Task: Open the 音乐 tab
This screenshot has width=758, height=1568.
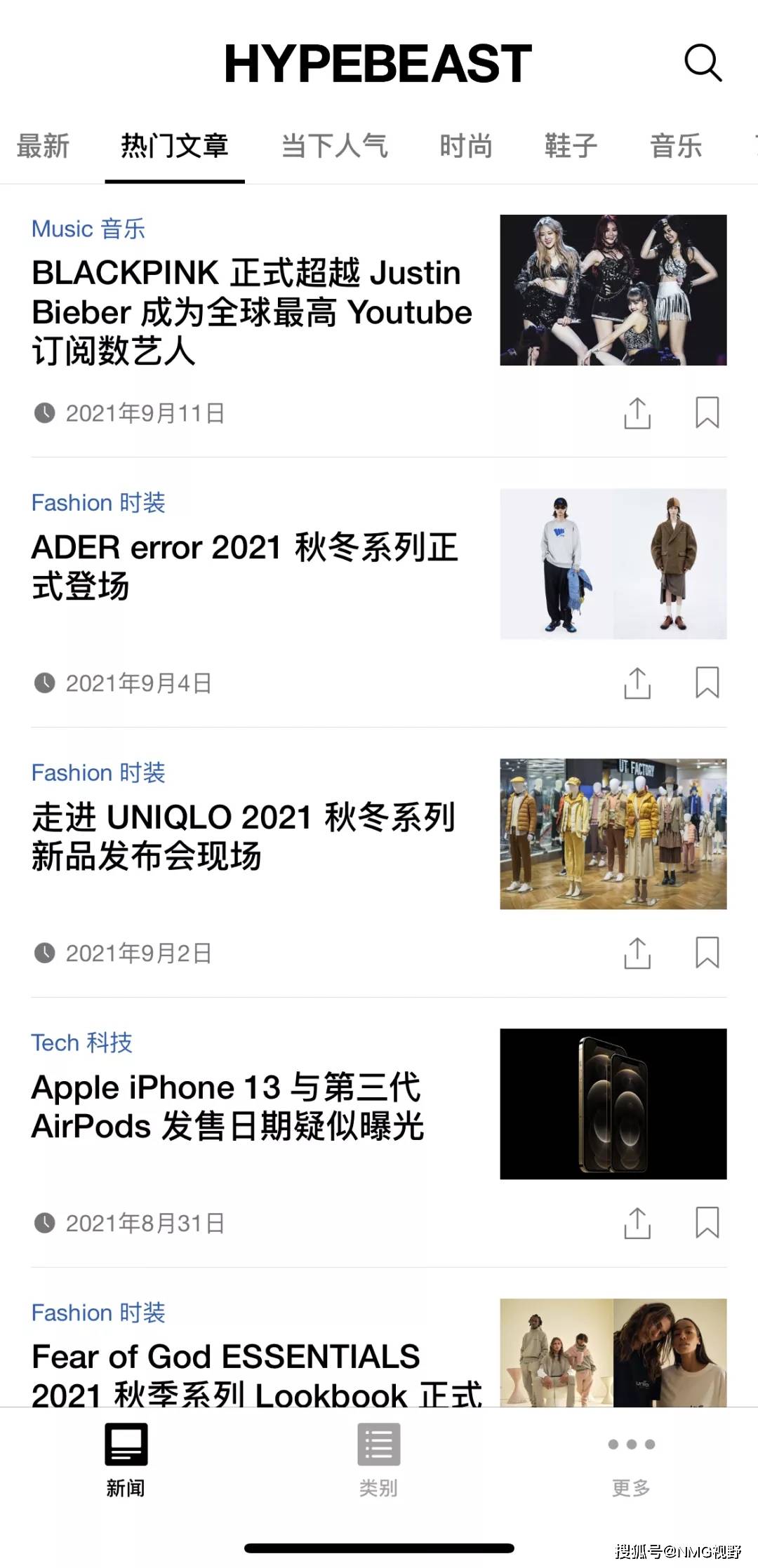Action: coord(676,145)
